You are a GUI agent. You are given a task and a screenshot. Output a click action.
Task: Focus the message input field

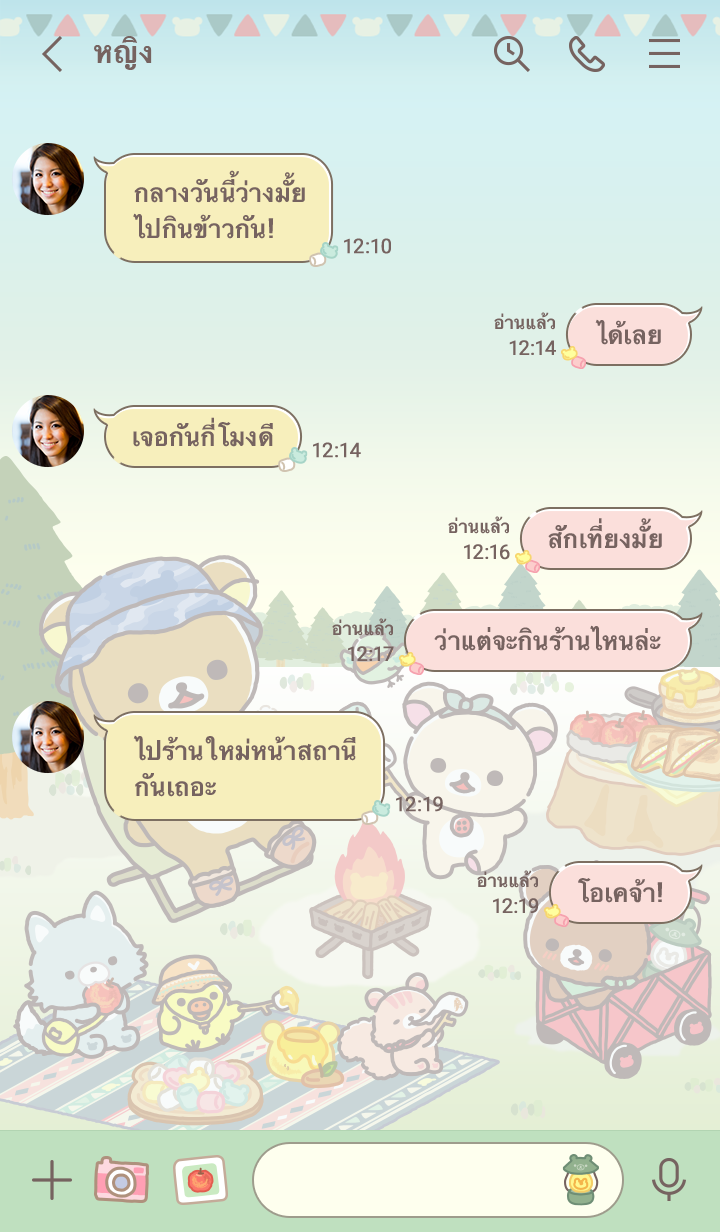(x=405, y=1181)
